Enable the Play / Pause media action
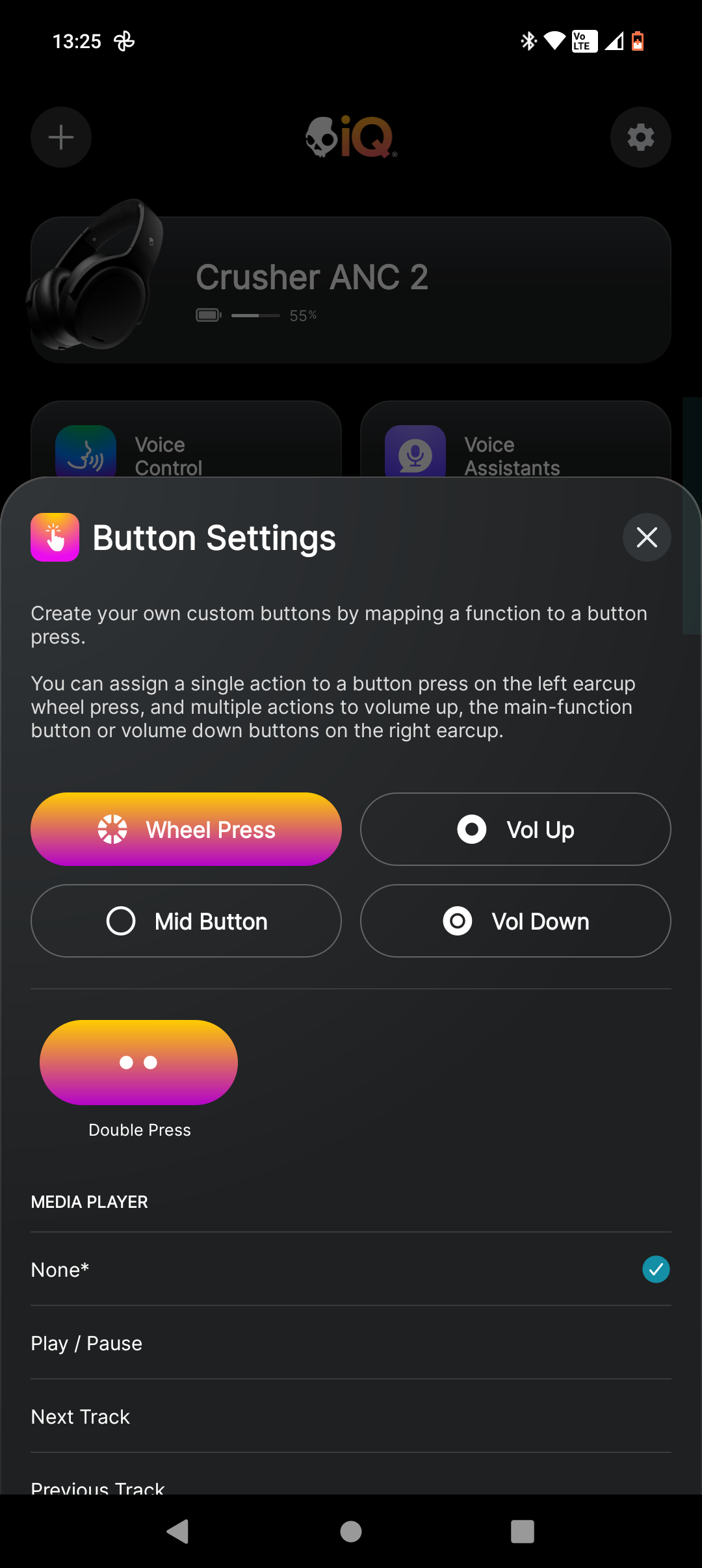 (x=351, y=1342)
